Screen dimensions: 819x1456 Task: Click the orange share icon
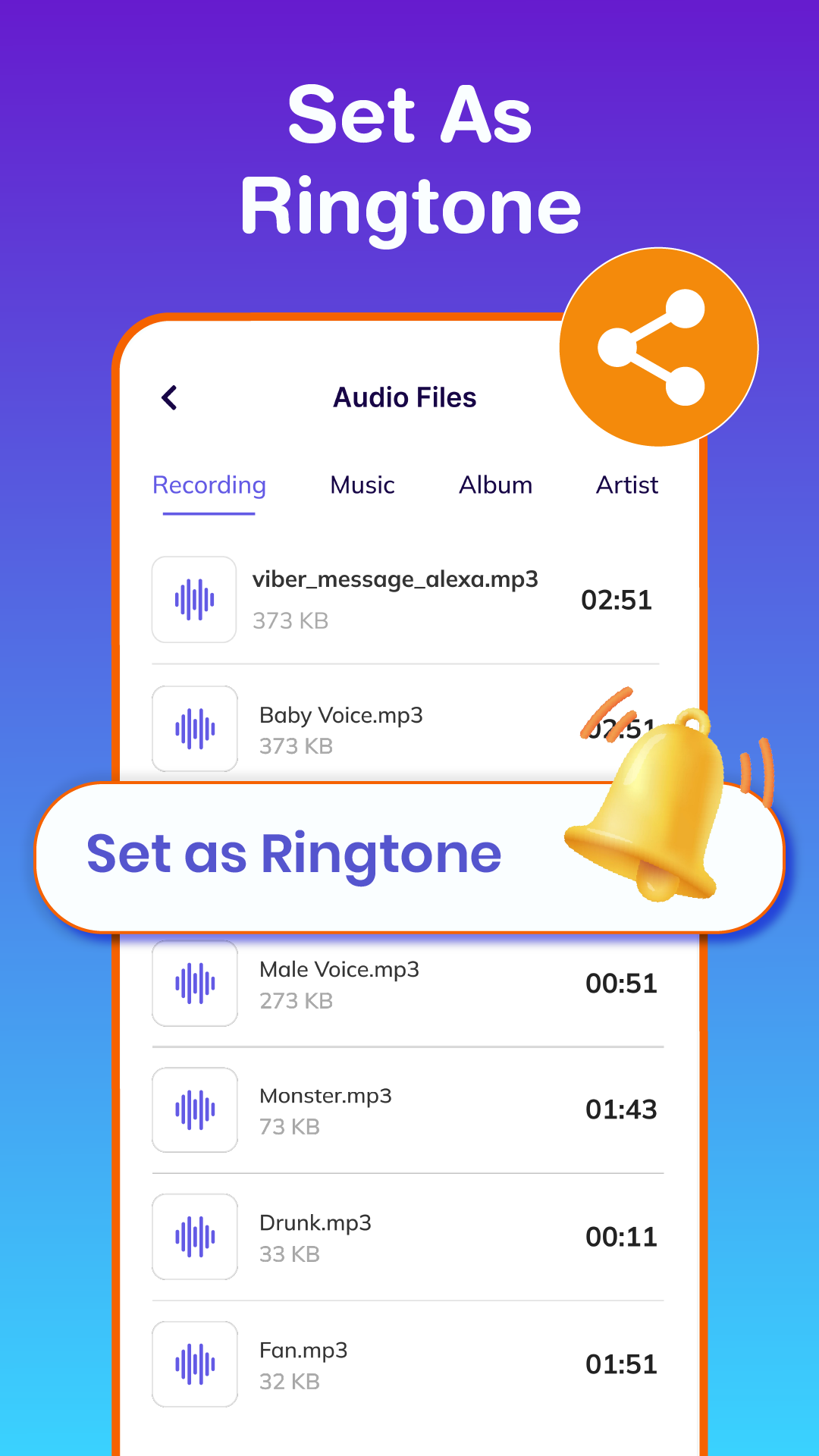coord(658,347)
